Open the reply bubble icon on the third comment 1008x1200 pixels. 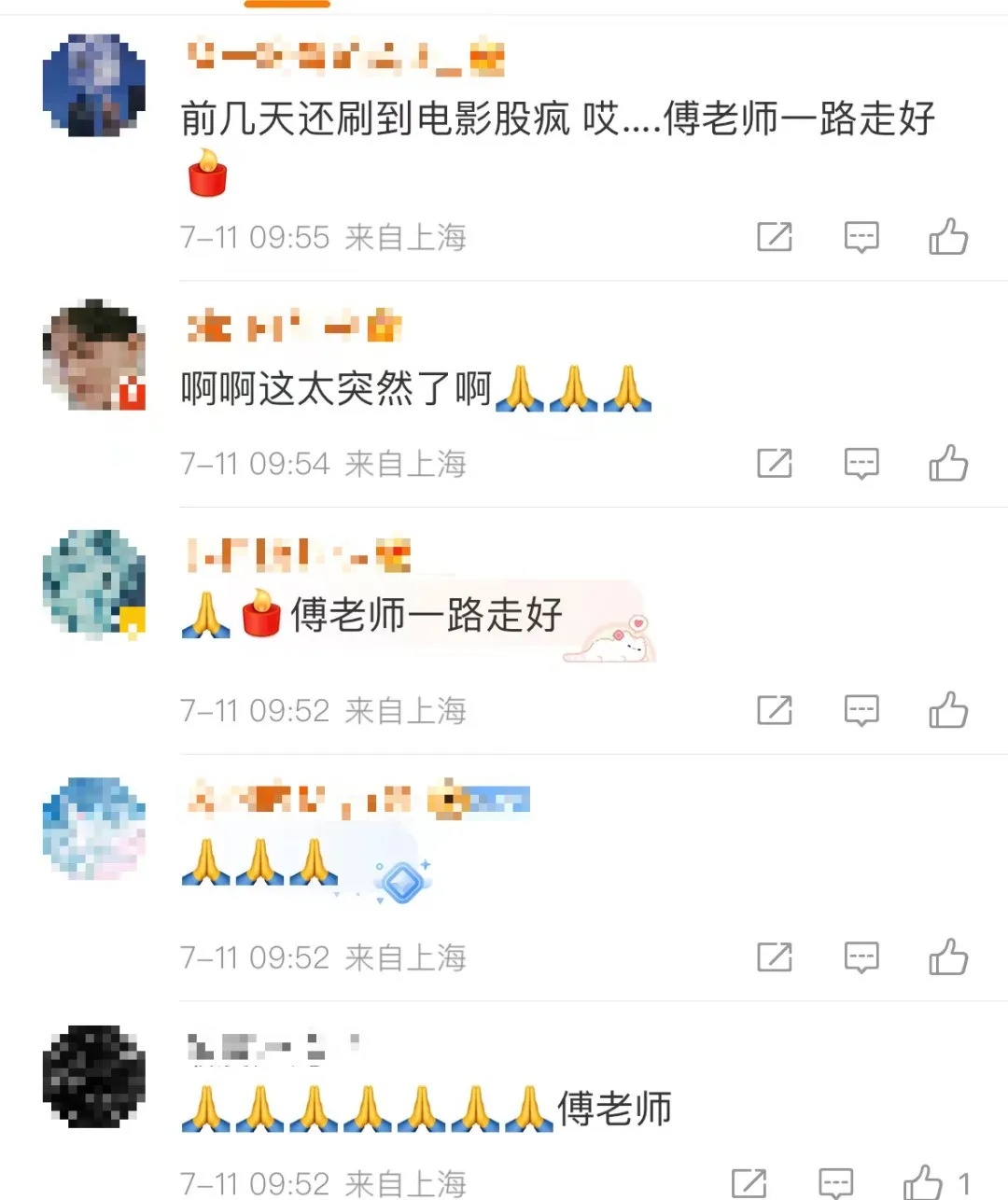click(860, 710)
